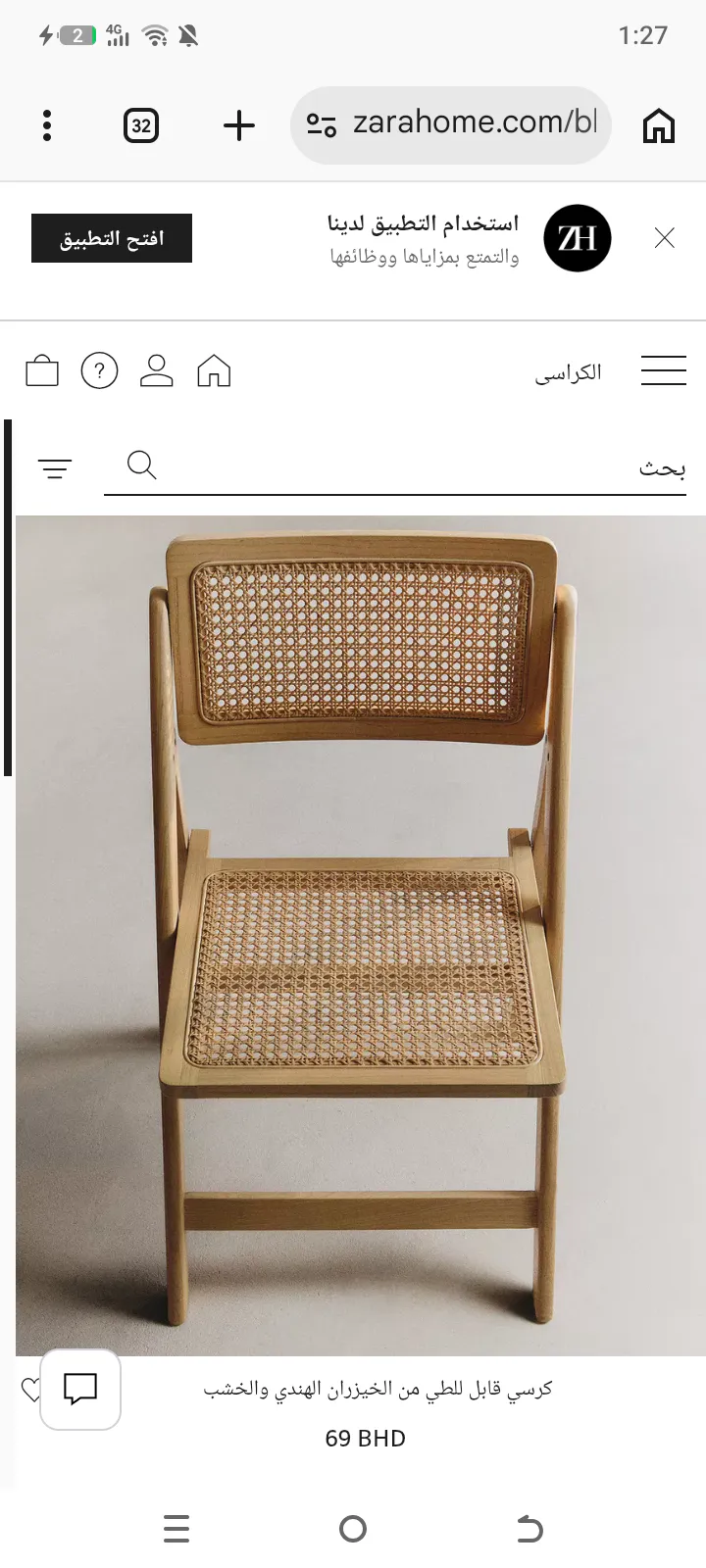Dismiss the app banner
Image resolution: width=706 pixels, height=1568 pixels.
[664, 238]
